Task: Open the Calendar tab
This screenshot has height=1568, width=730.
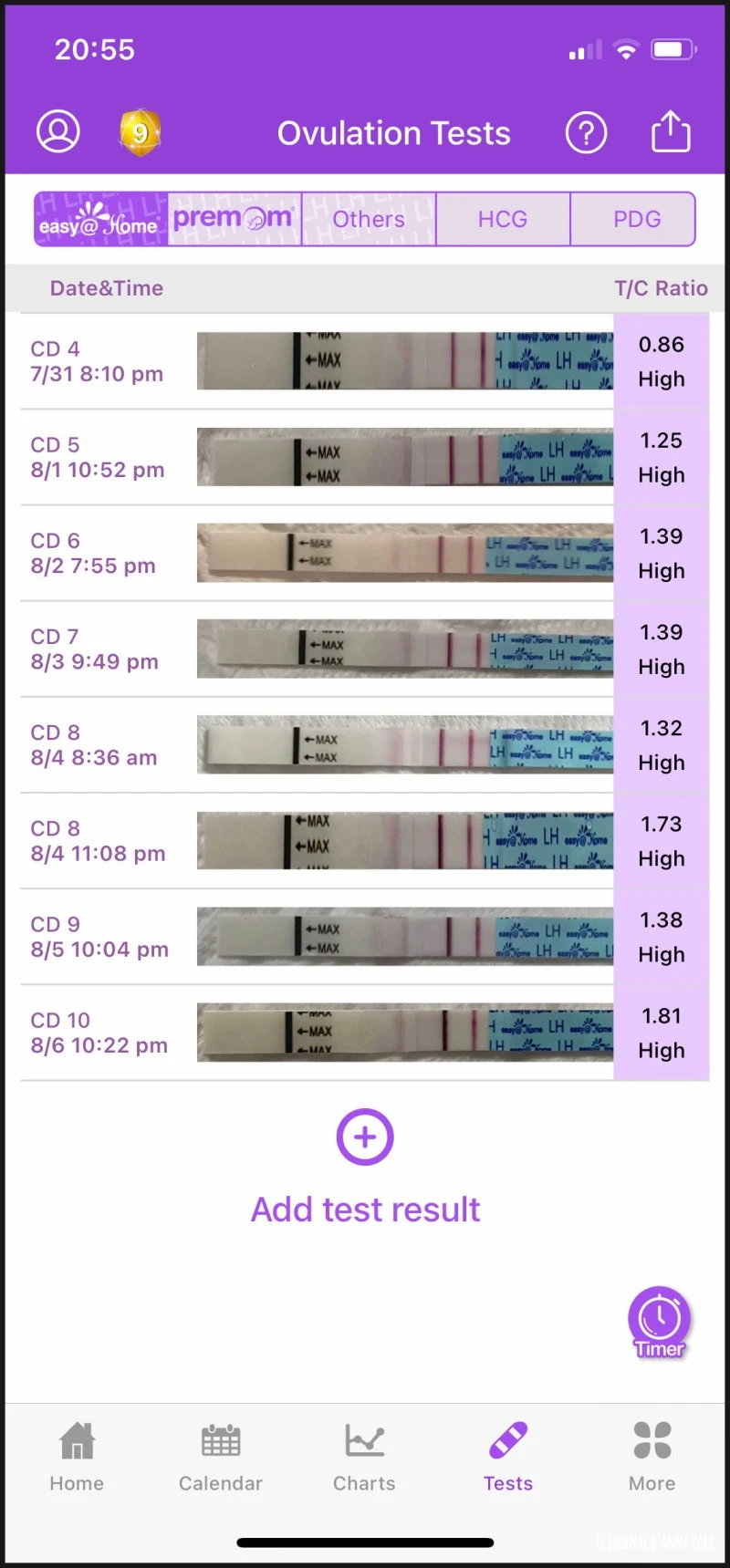Action: tap(220, 1457)
